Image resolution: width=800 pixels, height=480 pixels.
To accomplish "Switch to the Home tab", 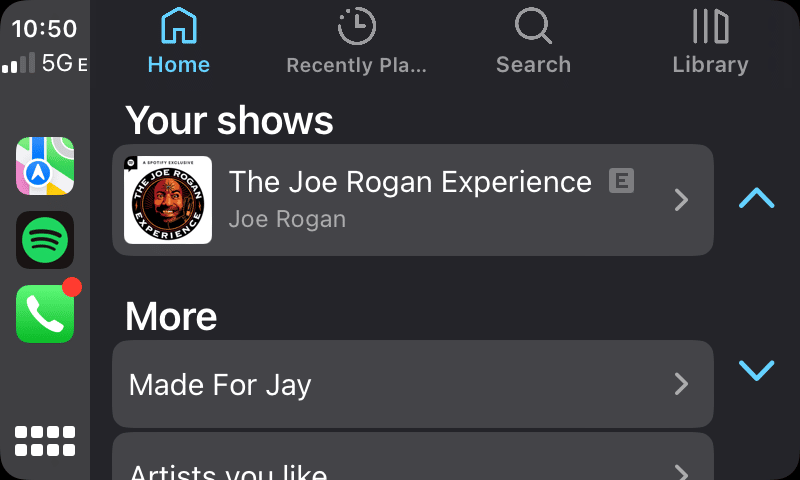I will [178, 42].
